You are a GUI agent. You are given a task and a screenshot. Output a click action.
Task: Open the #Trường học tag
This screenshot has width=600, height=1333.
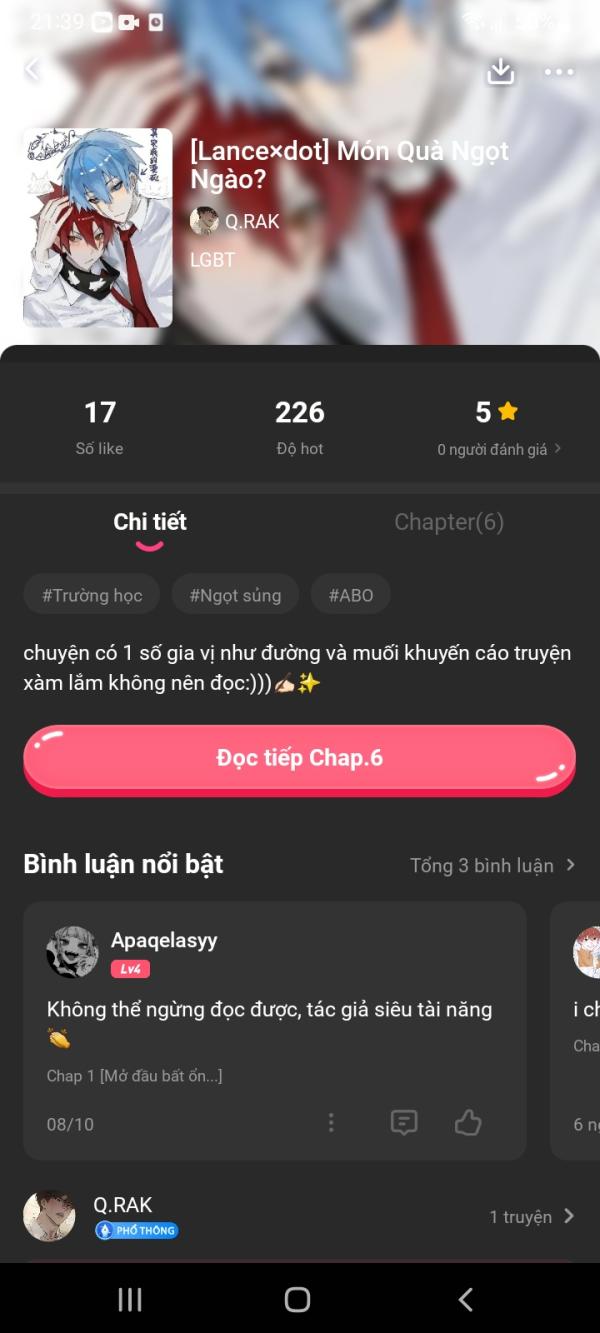tap(92, 595)
